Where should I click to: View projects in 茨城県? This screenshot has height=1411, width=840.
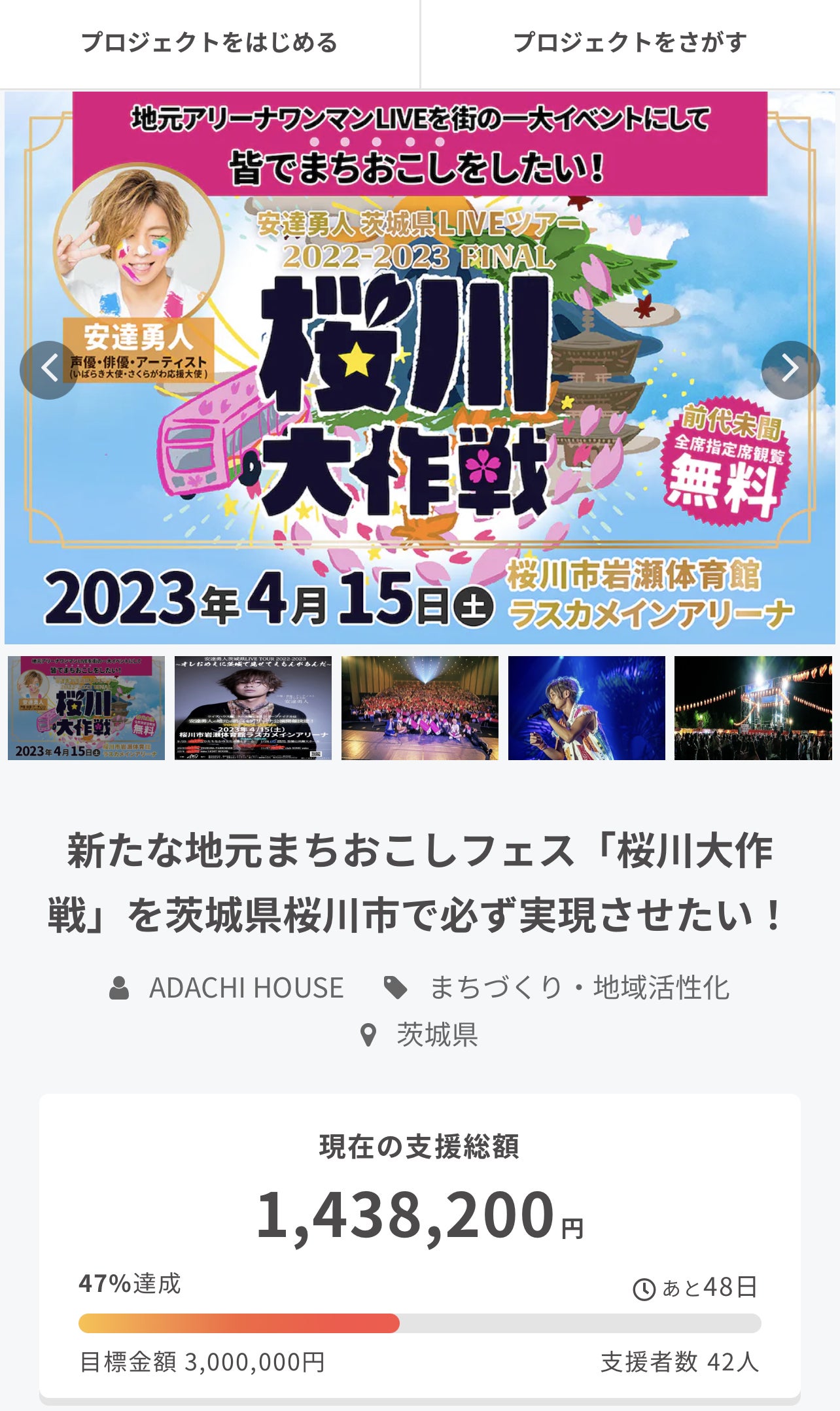(436, 1035)
